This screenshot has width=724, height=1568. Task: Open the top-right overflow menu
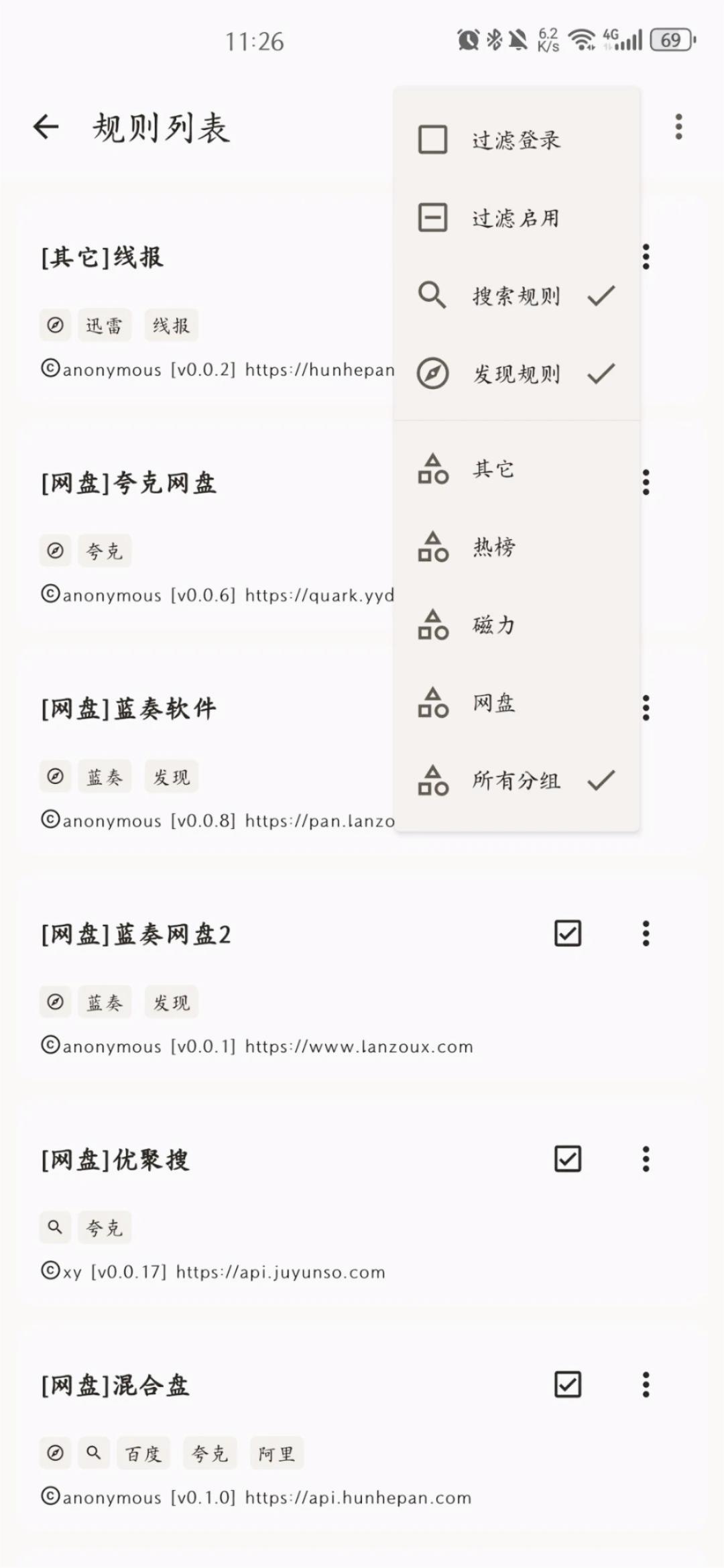coord(678,127)
